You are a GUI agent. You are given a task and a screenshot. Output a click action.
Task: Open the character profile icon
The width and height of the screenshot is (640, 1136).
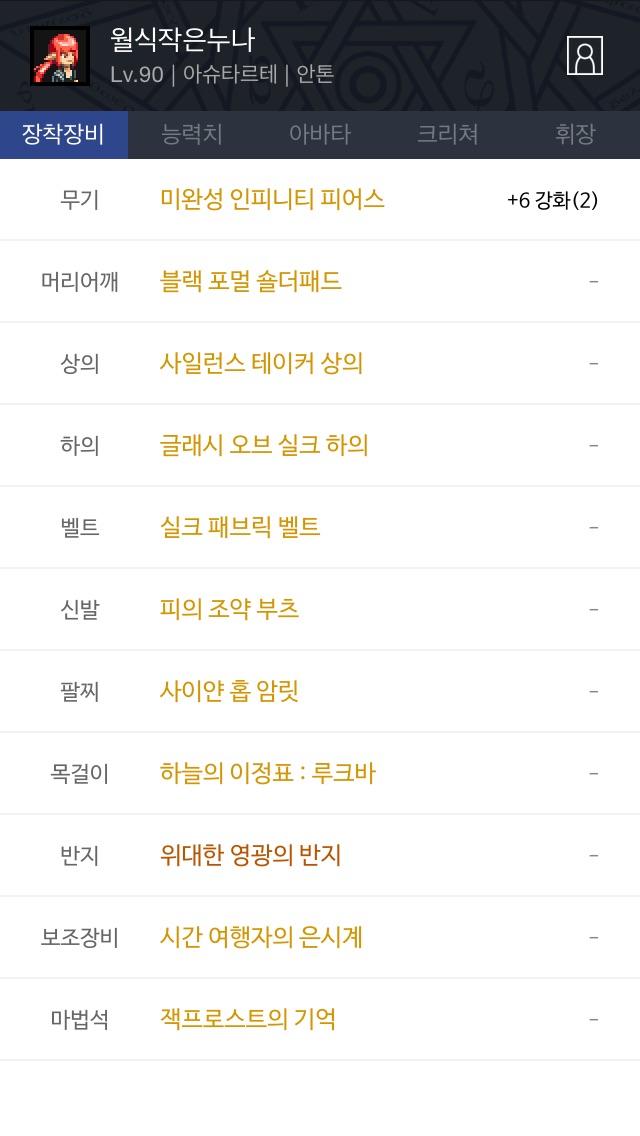tap(584, 56)
